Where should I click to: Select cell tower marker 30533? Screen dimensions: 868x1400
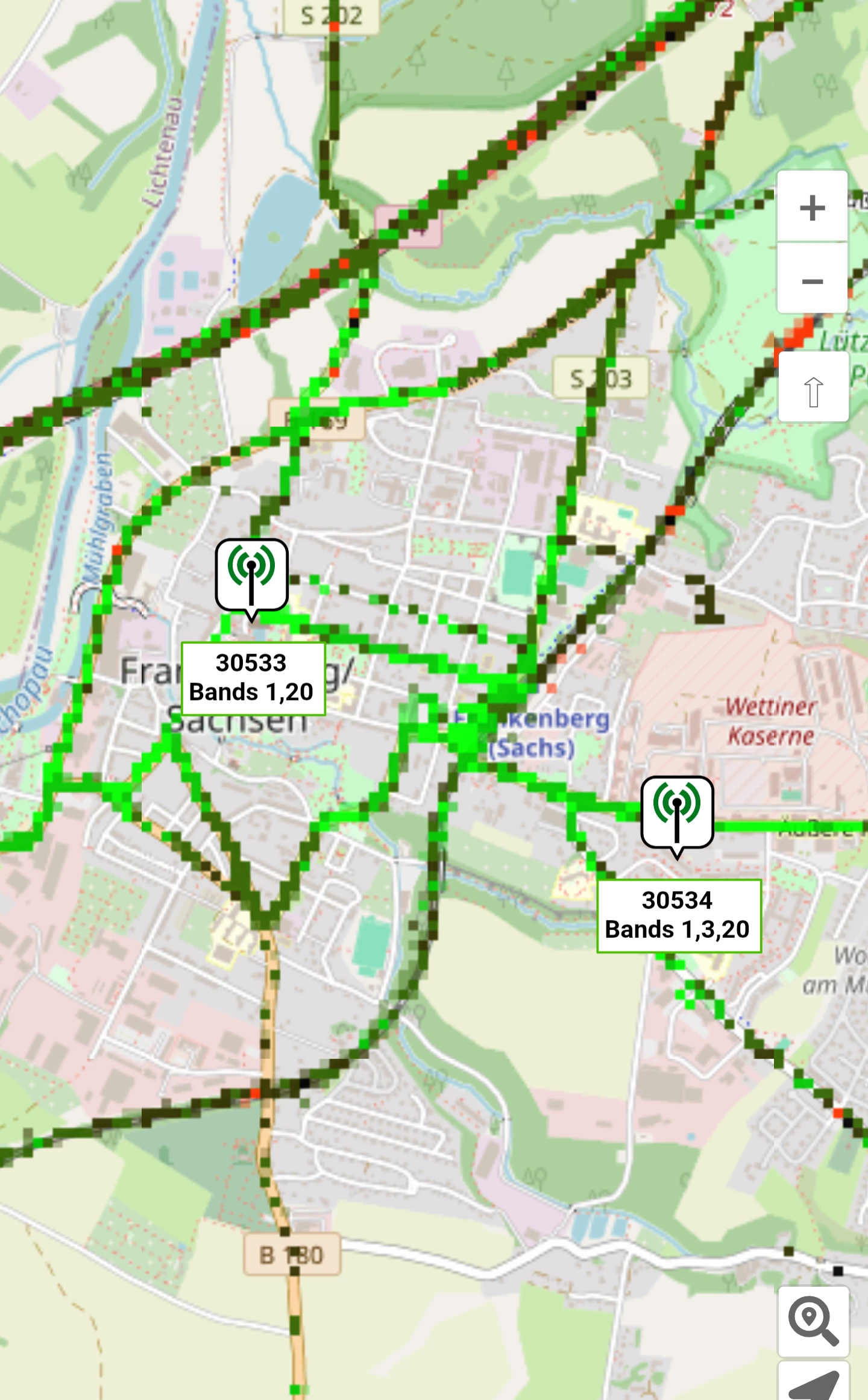tap(252, 576)
